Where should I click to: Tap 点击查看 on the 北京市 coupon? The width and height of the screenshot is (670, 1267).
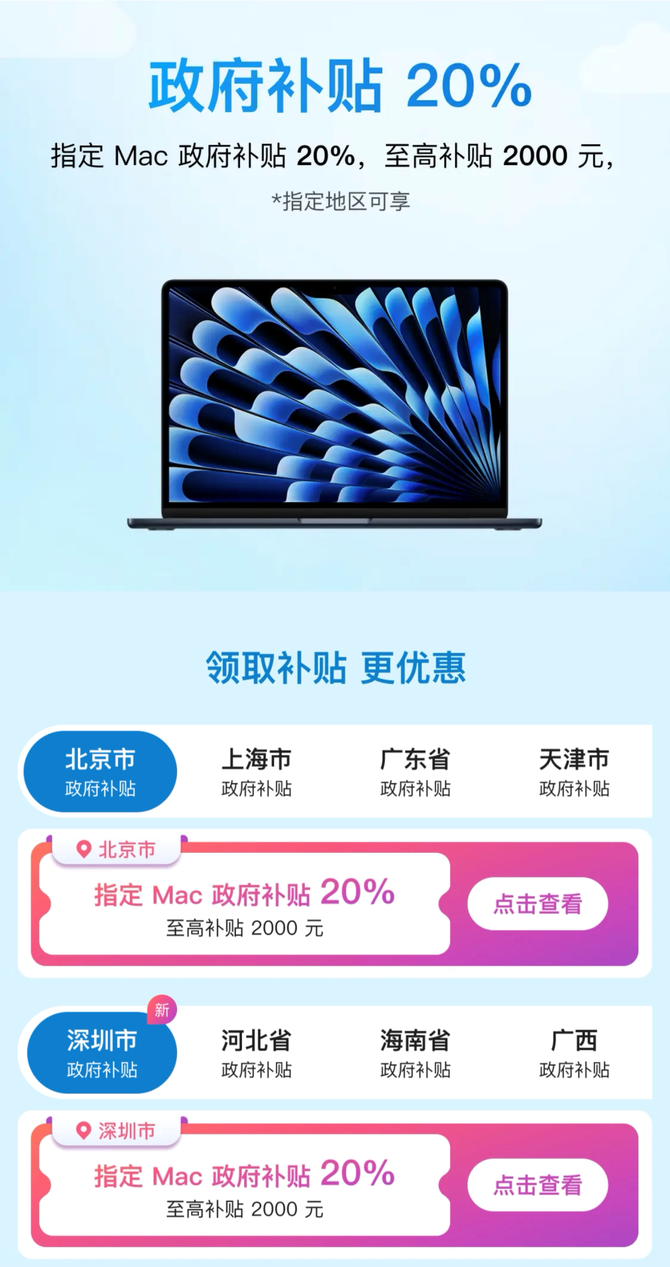[x=537, y=904]
